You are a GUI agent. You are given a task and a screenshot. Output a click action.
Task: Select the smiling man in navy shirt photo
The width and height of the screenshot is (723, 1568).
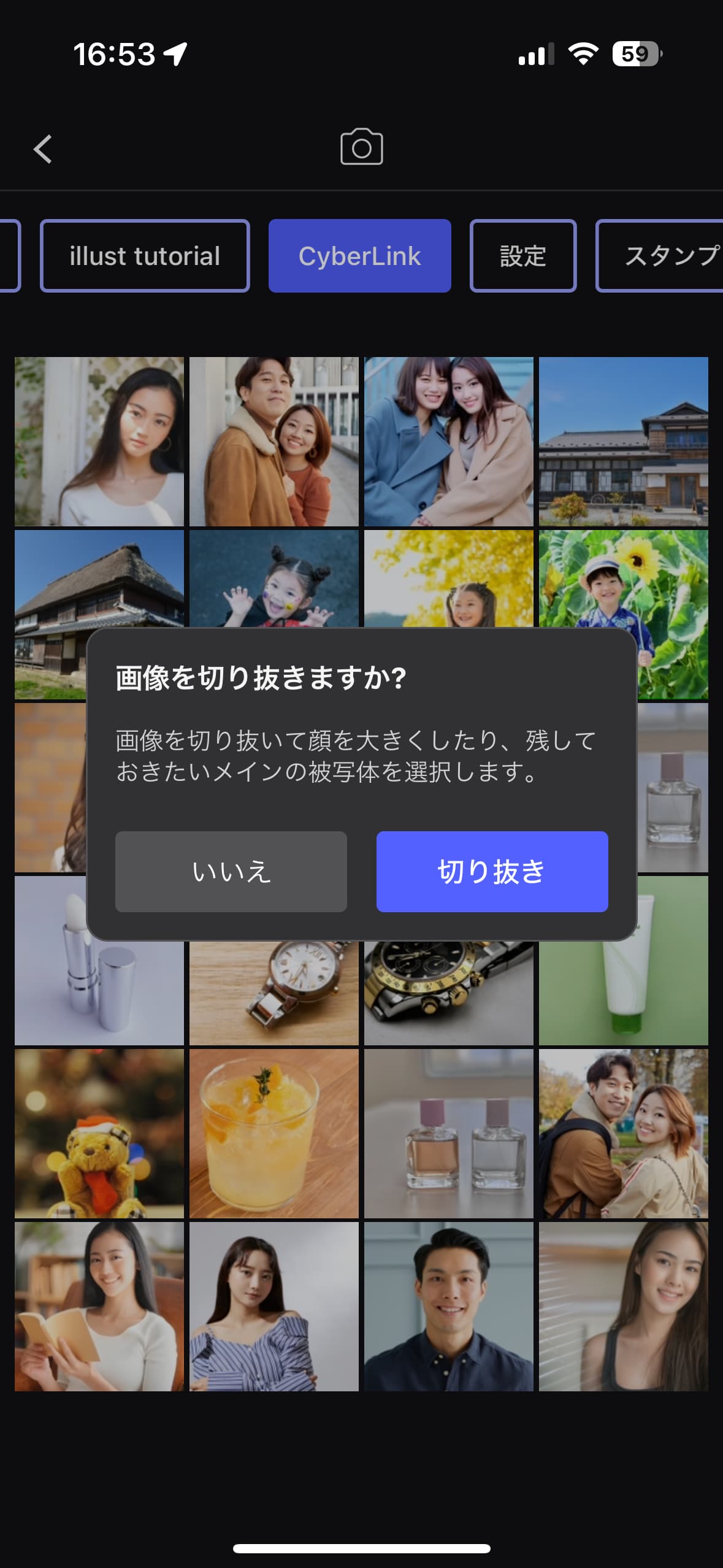448,1306
